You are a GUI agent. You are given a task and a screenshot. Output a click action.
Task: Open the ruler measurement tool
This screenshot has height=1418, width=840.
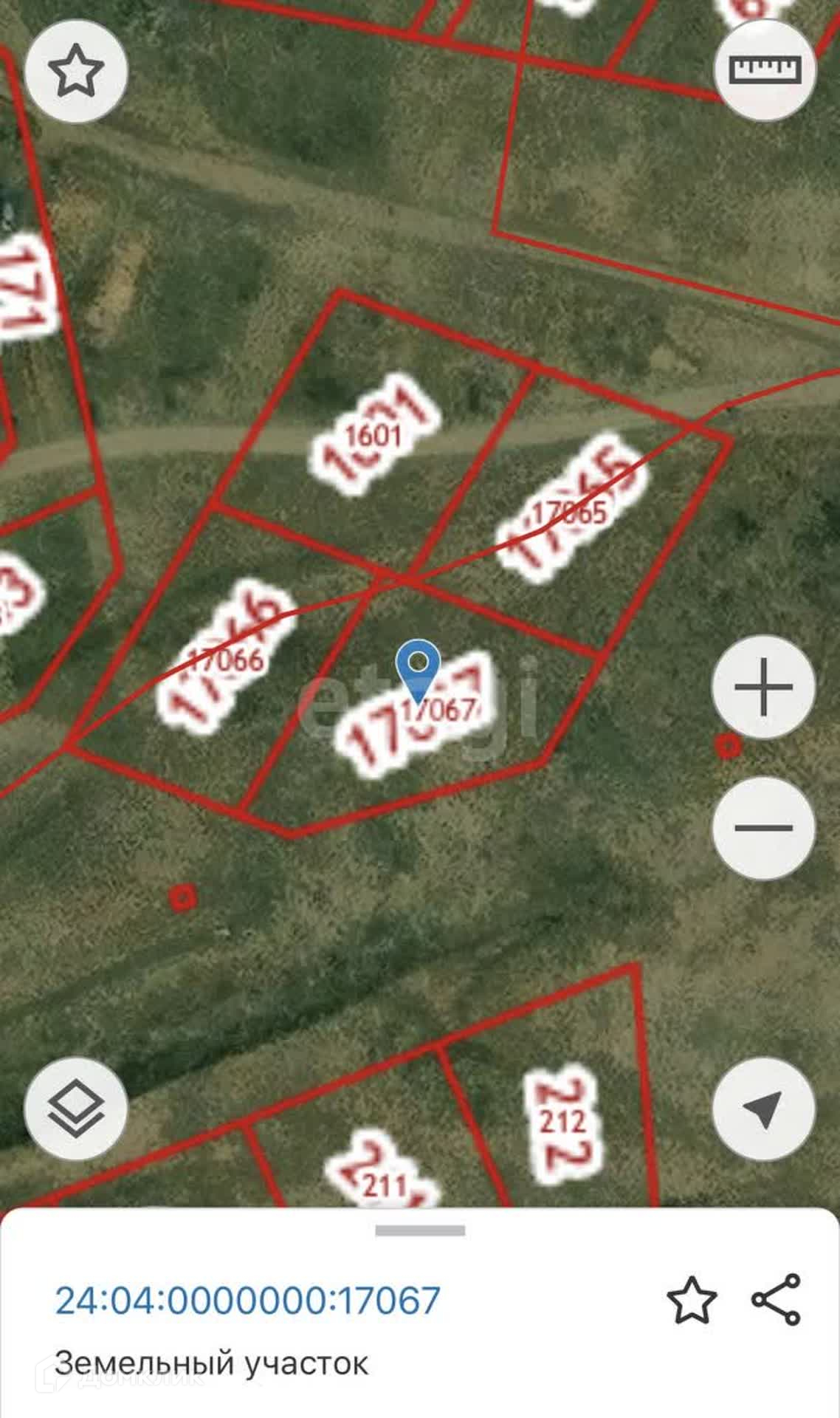[x=765, y=69]
